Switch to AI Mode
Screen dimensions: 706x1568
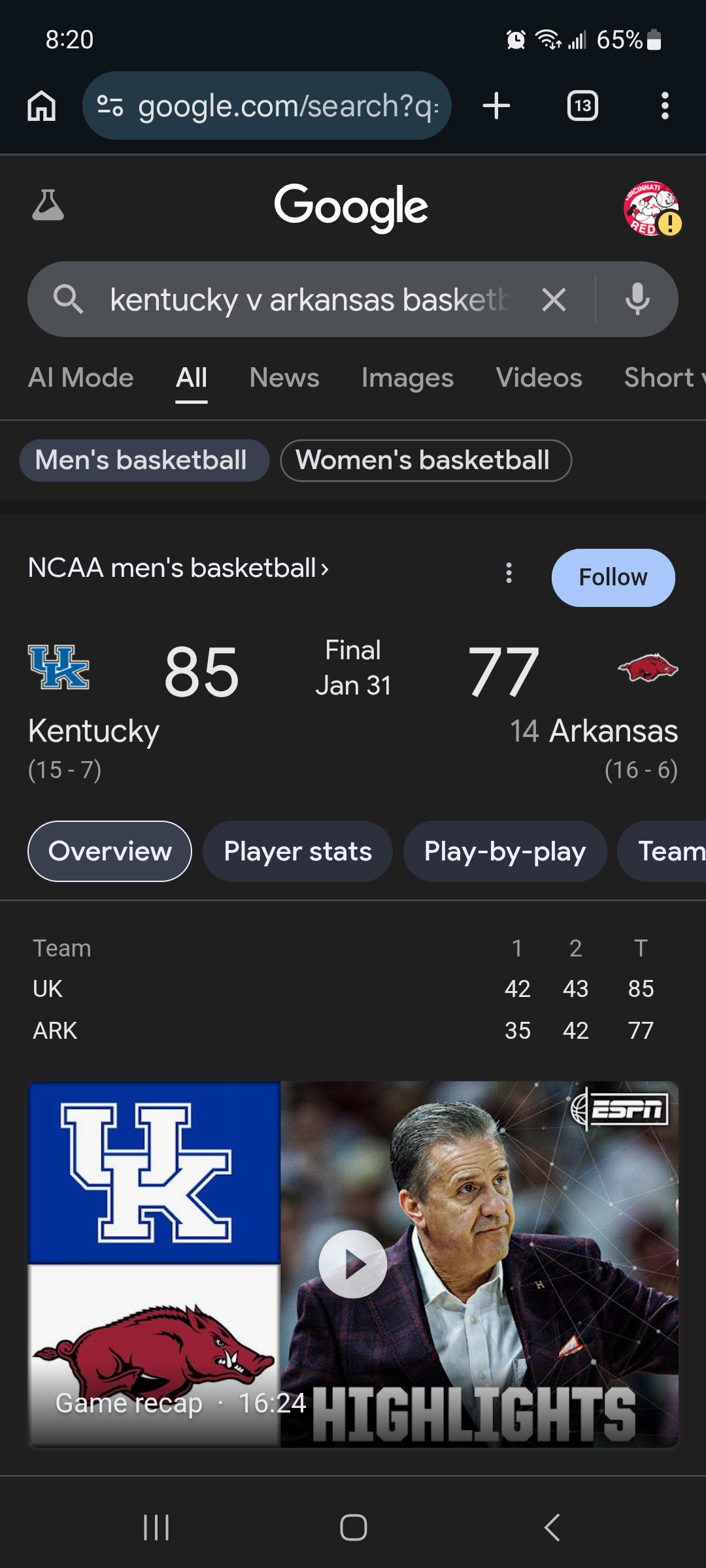click(81, 378)
